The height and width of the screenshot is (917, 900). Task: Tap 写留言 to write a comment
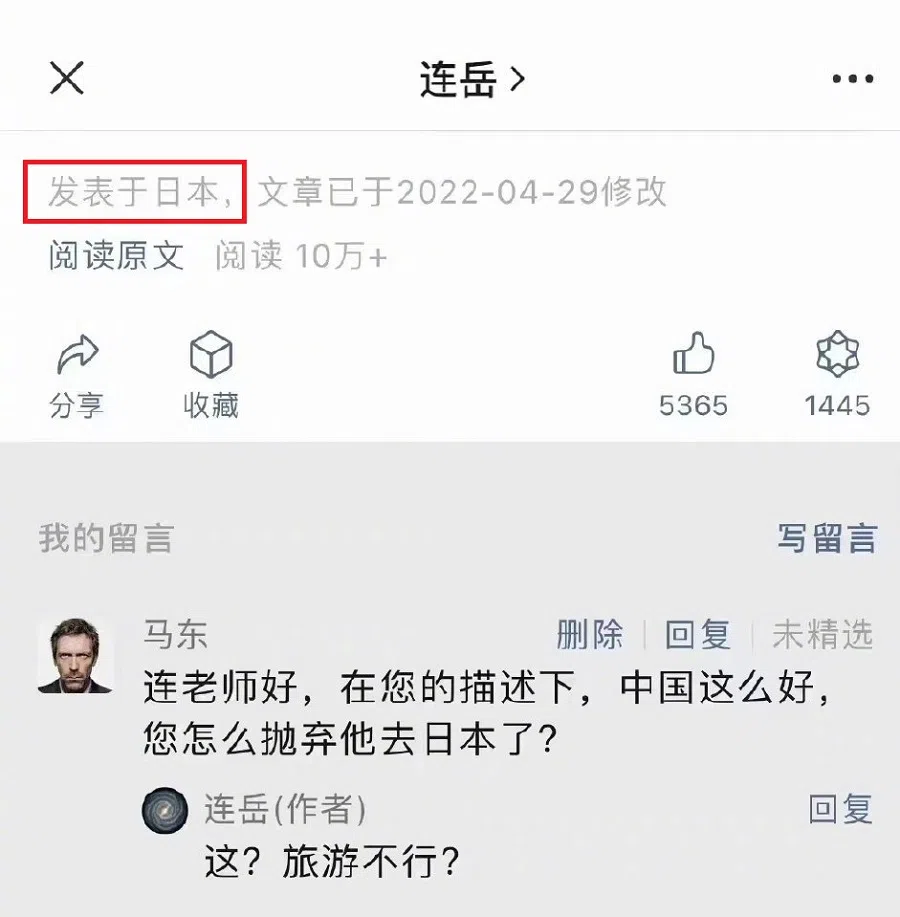tap(827, 538)
